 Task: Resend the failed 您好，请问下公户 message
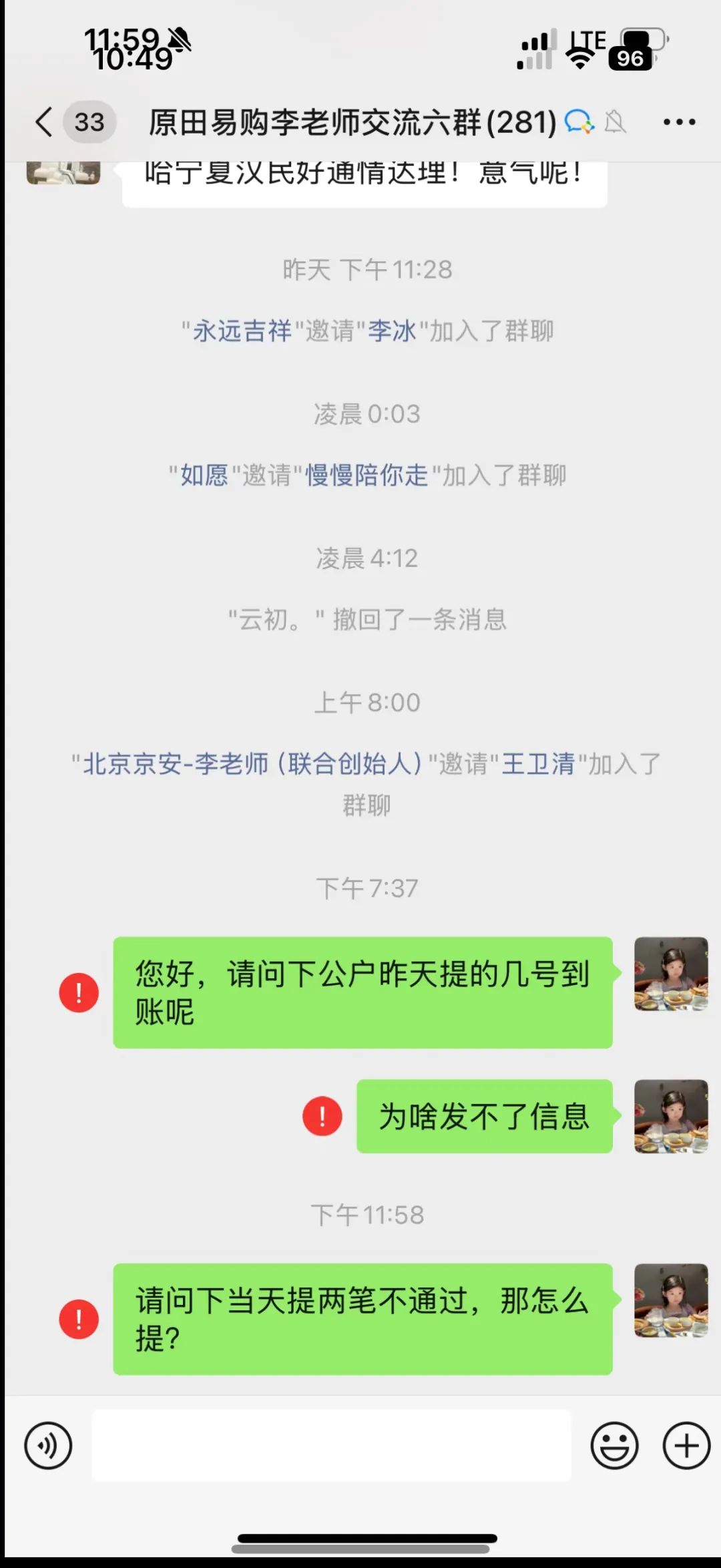tap(79, 992)
